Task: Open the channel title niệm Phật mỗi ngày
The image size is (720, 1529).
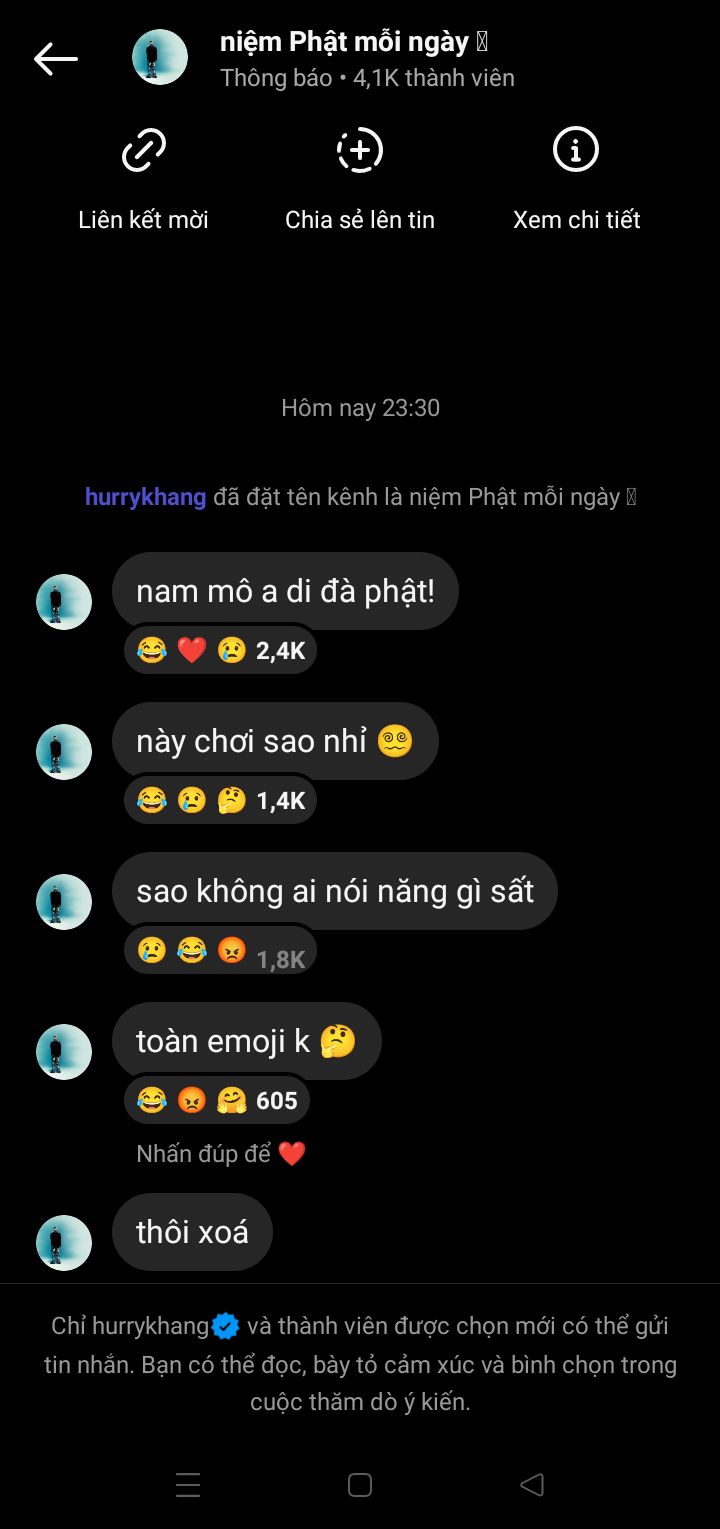Action: pos(345,43)
